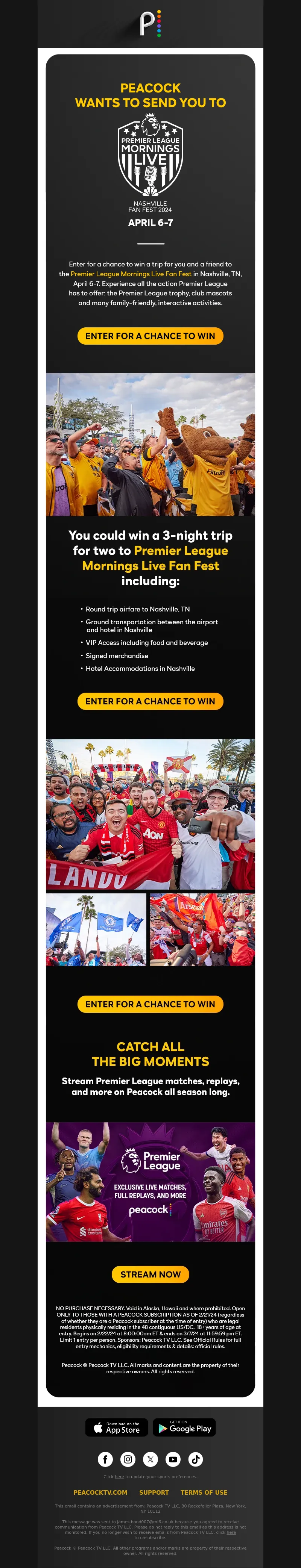The width and height of the screenshot is (301, 1568).
Task: View the Terms of Use
Action: [204, 1492]
